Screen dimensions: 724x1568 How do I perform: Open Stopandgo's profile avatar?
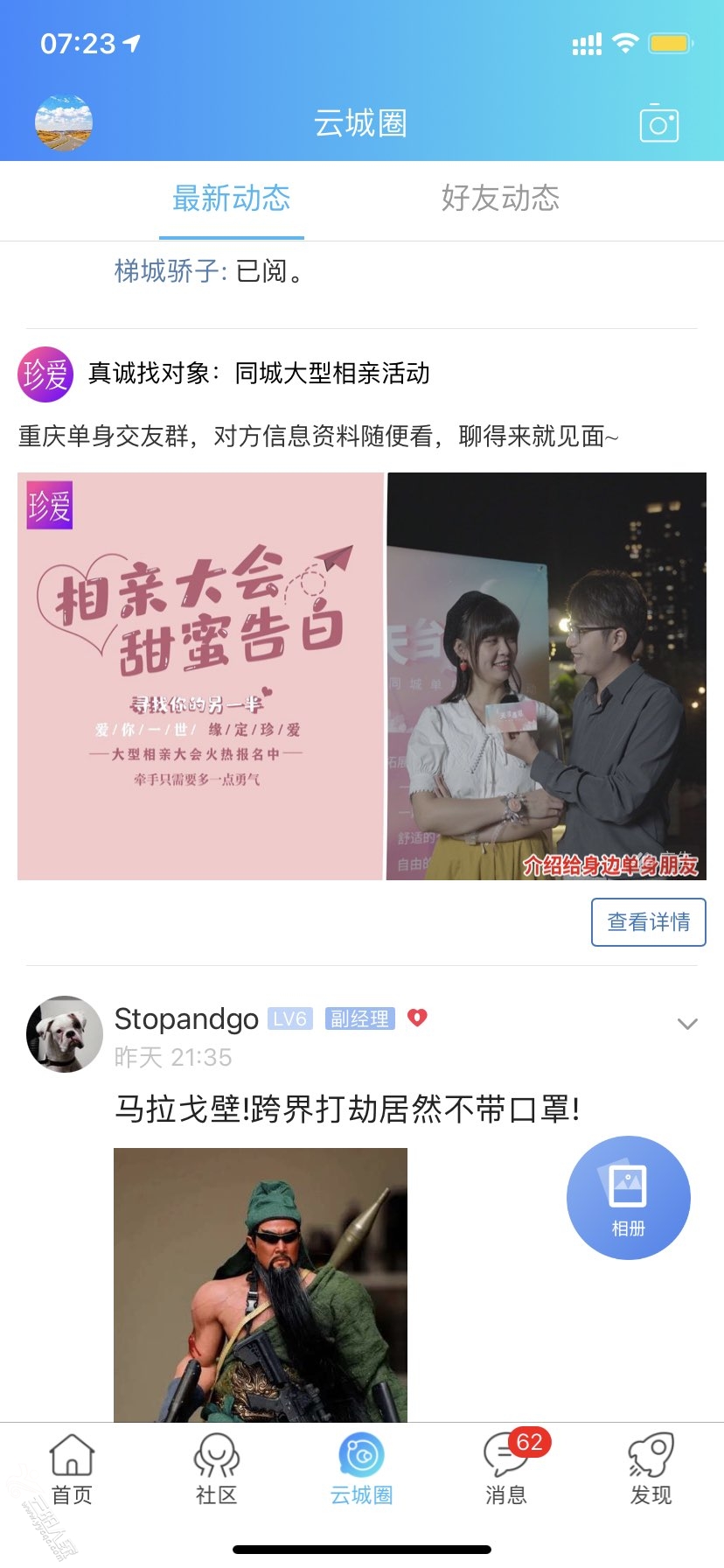(64, 1034)
